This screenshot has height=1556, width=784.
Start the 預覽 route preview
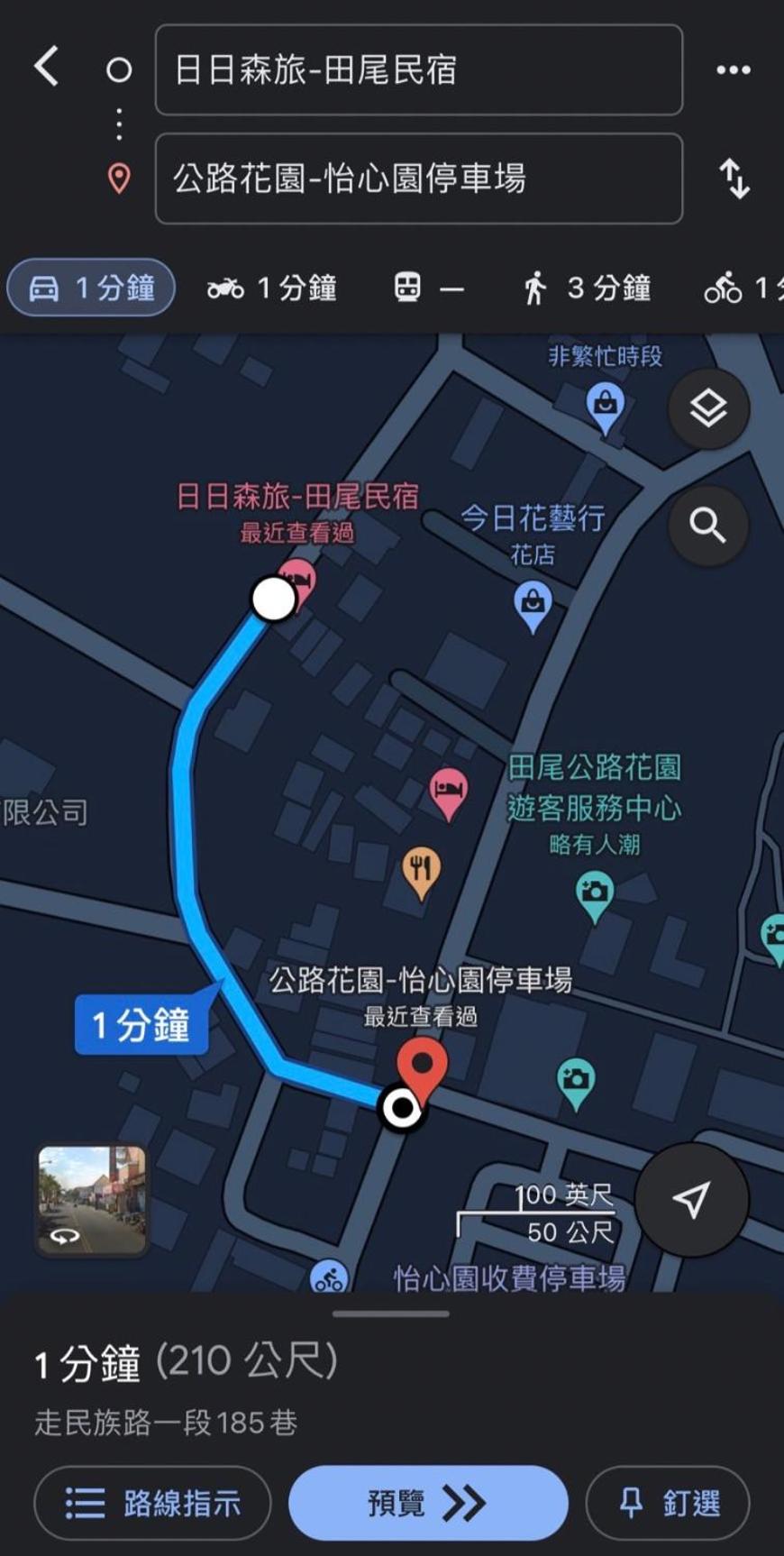(428, 1503)
